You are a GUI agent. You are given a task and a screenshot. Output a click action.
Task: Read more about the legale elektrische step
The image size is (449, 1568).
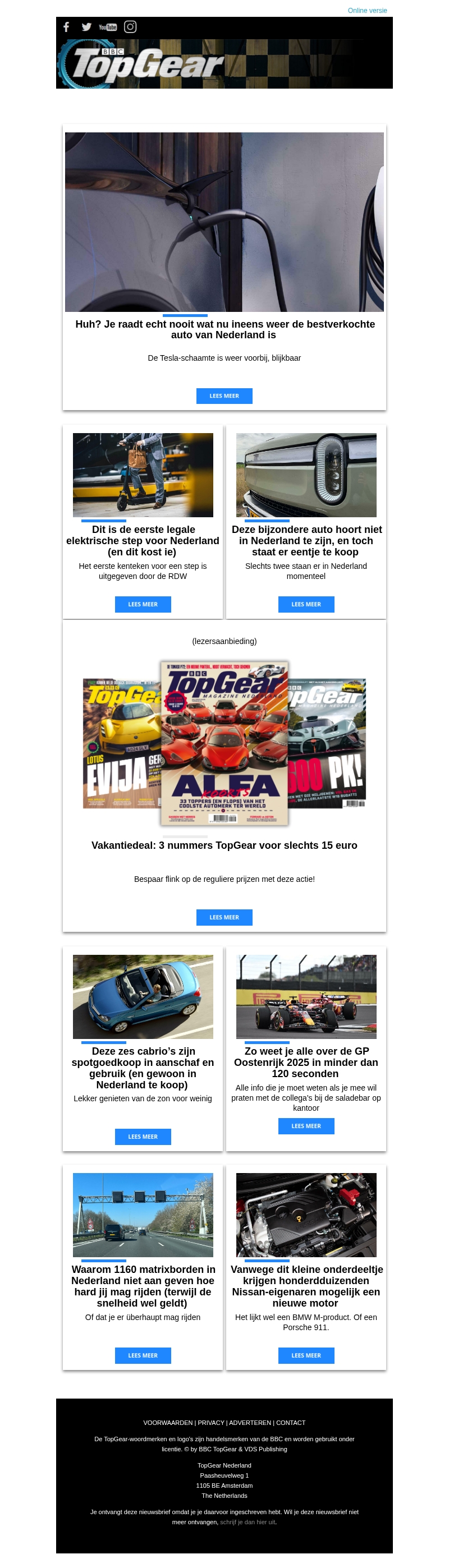point(143,604)
